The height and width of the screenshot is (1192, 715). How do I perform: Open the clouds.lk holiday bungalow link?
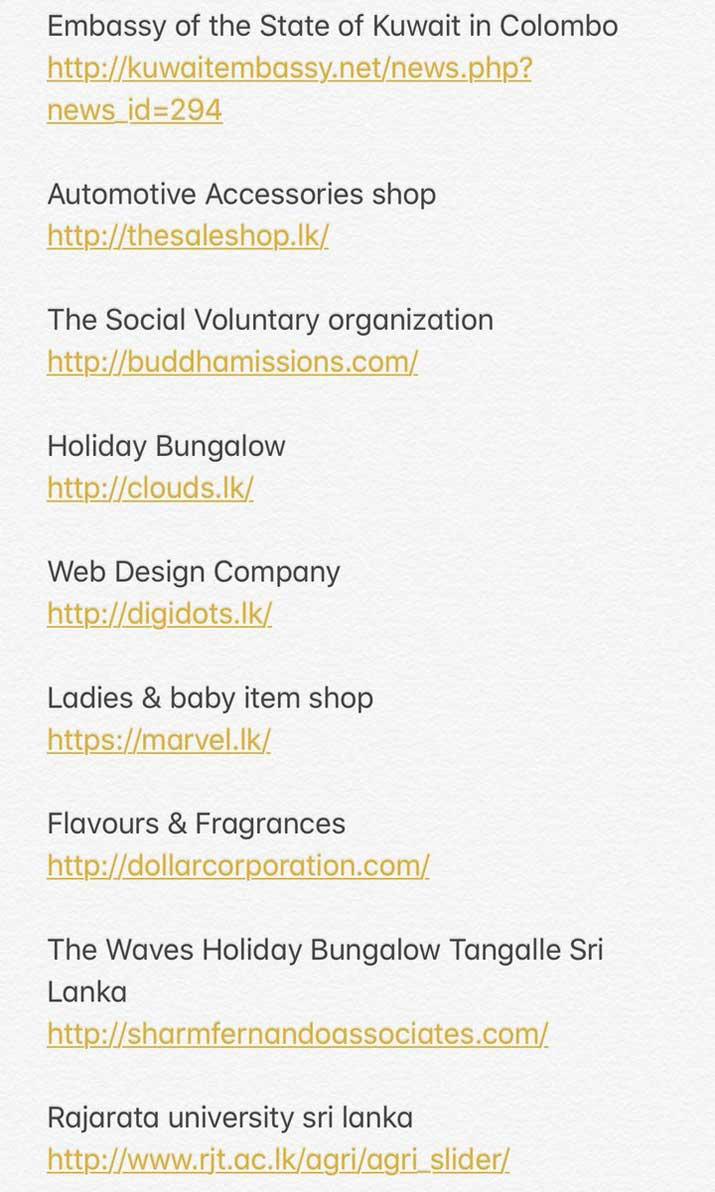click(150, 488)
